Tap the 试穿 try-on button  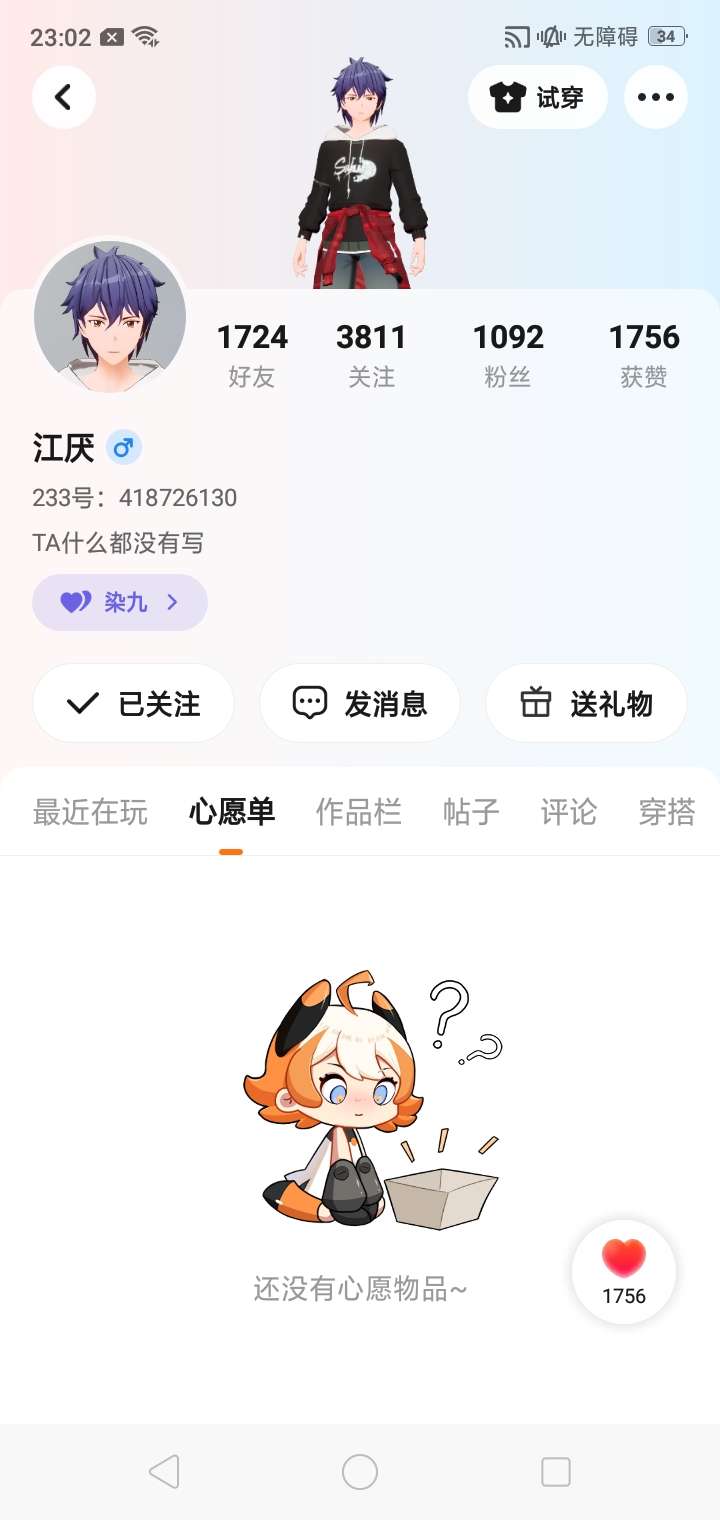pyautogui.click(x=538, y=97)
